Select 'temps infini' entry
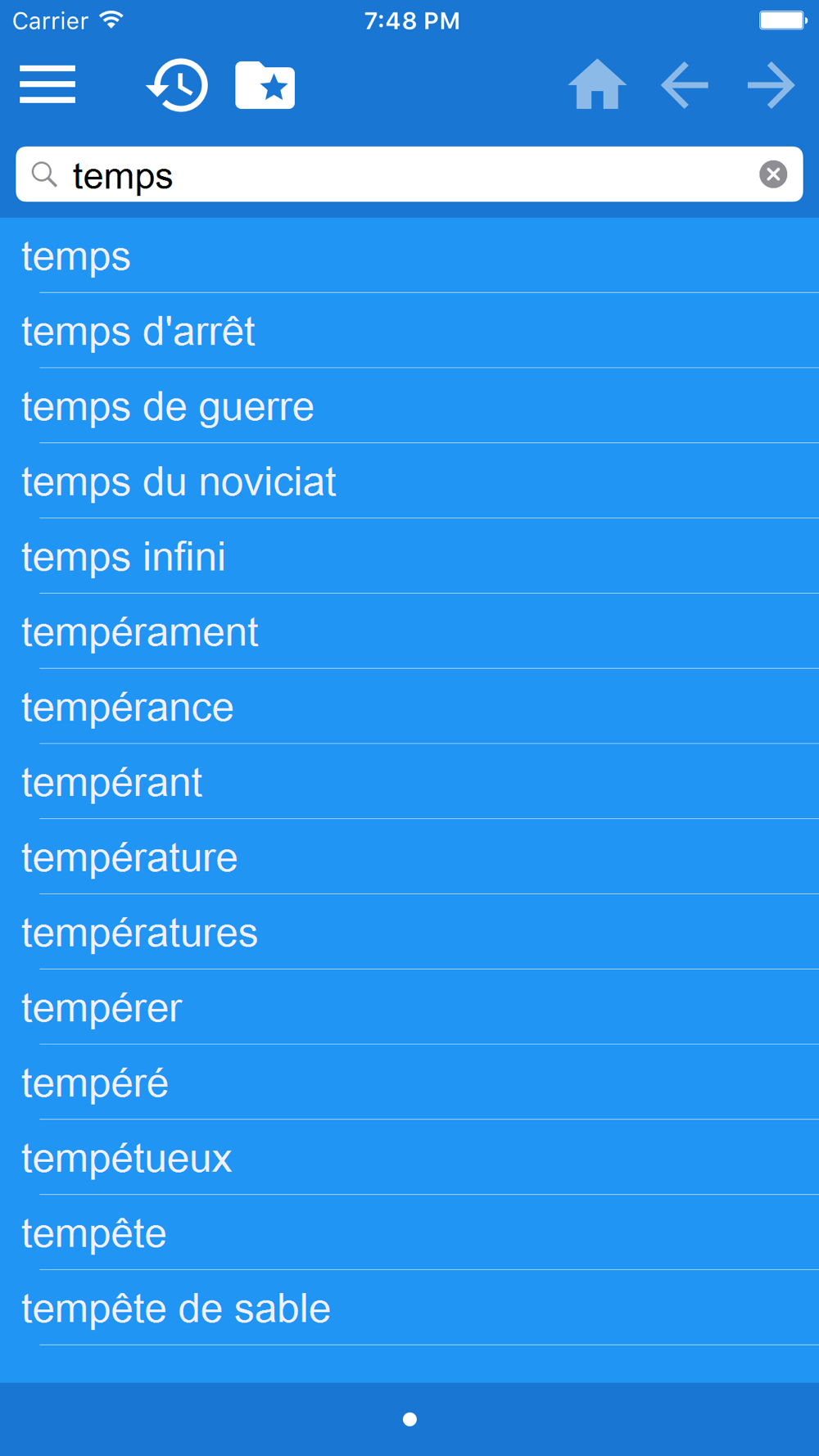The image size is (819, 1456). point(409,557)
